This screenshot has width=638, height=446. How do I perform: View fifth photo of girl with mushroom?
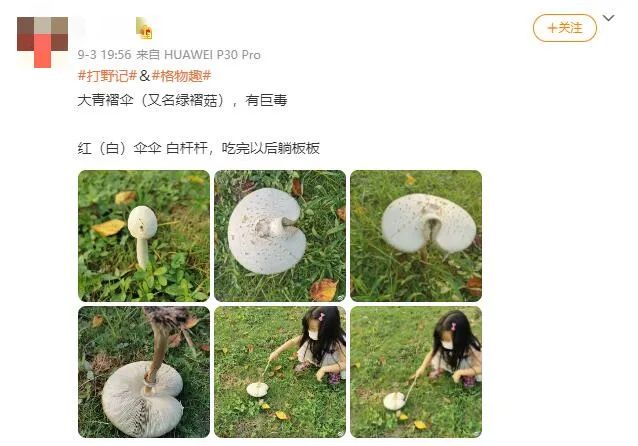coord(279,371)
